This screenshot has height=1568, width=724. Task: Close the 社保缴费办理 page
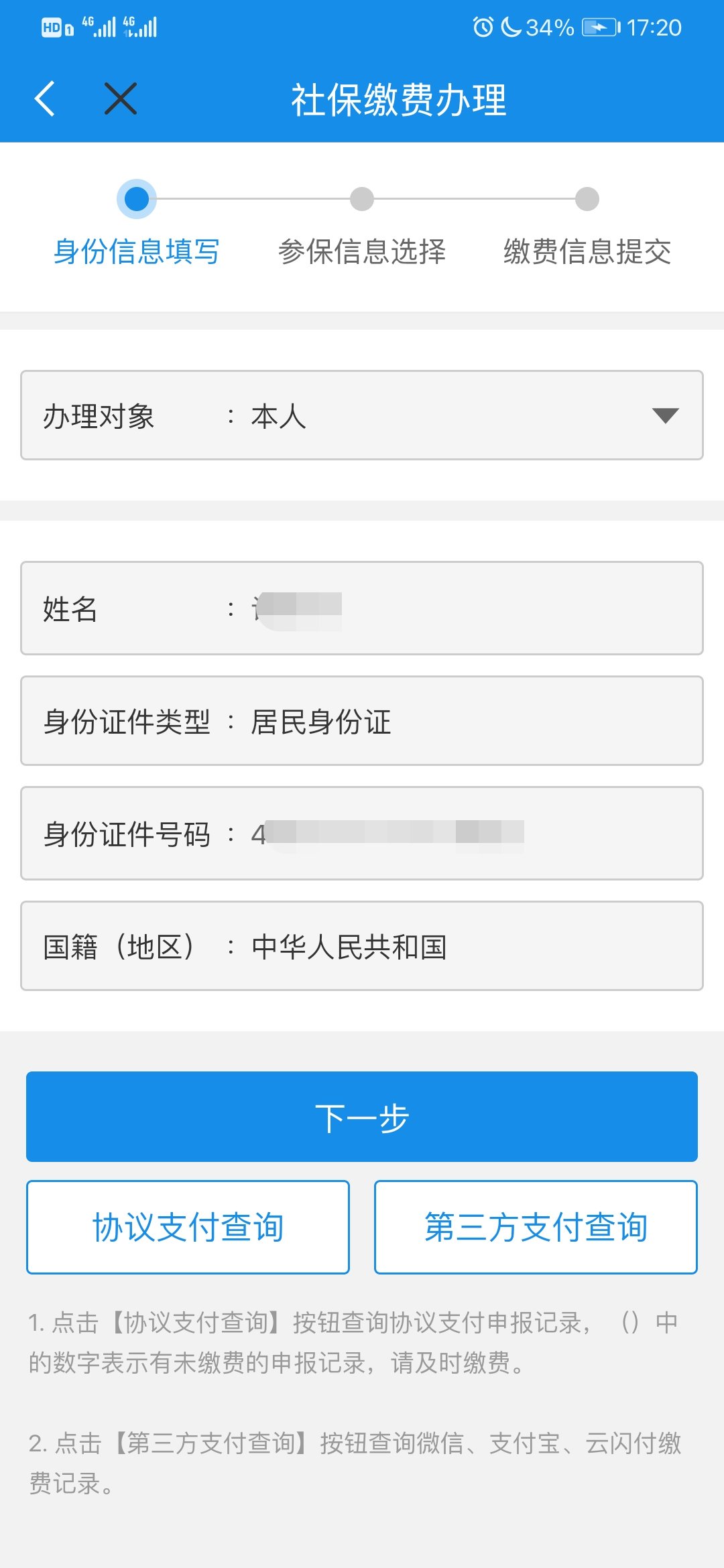click(121, 99)
